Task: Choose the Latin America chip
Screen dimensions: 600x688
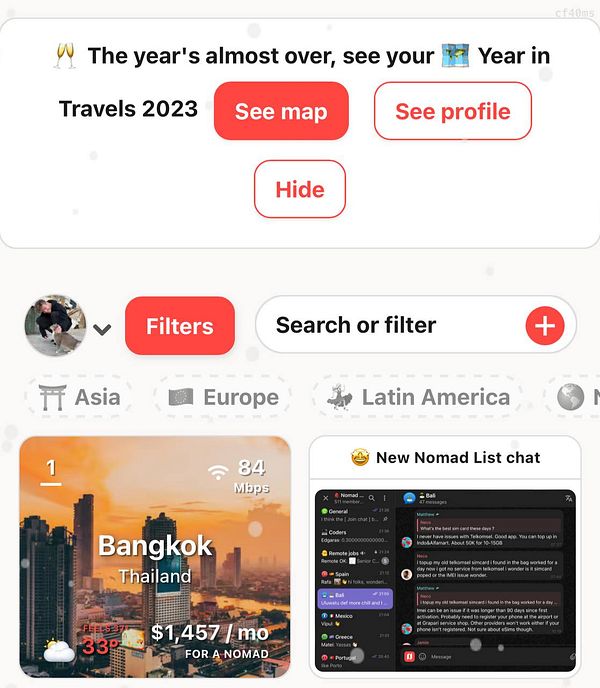Action: [417, 397]
